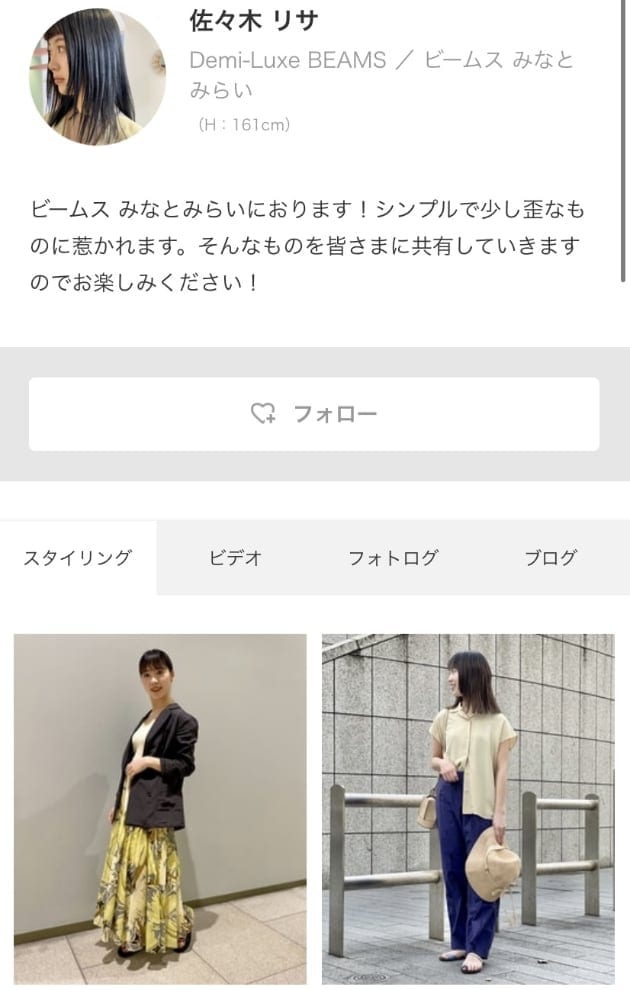Open the yellow floral skirt styling photo
Viewport: 630px width, 990px height.
pyautogui.click(x=160, y=808)
